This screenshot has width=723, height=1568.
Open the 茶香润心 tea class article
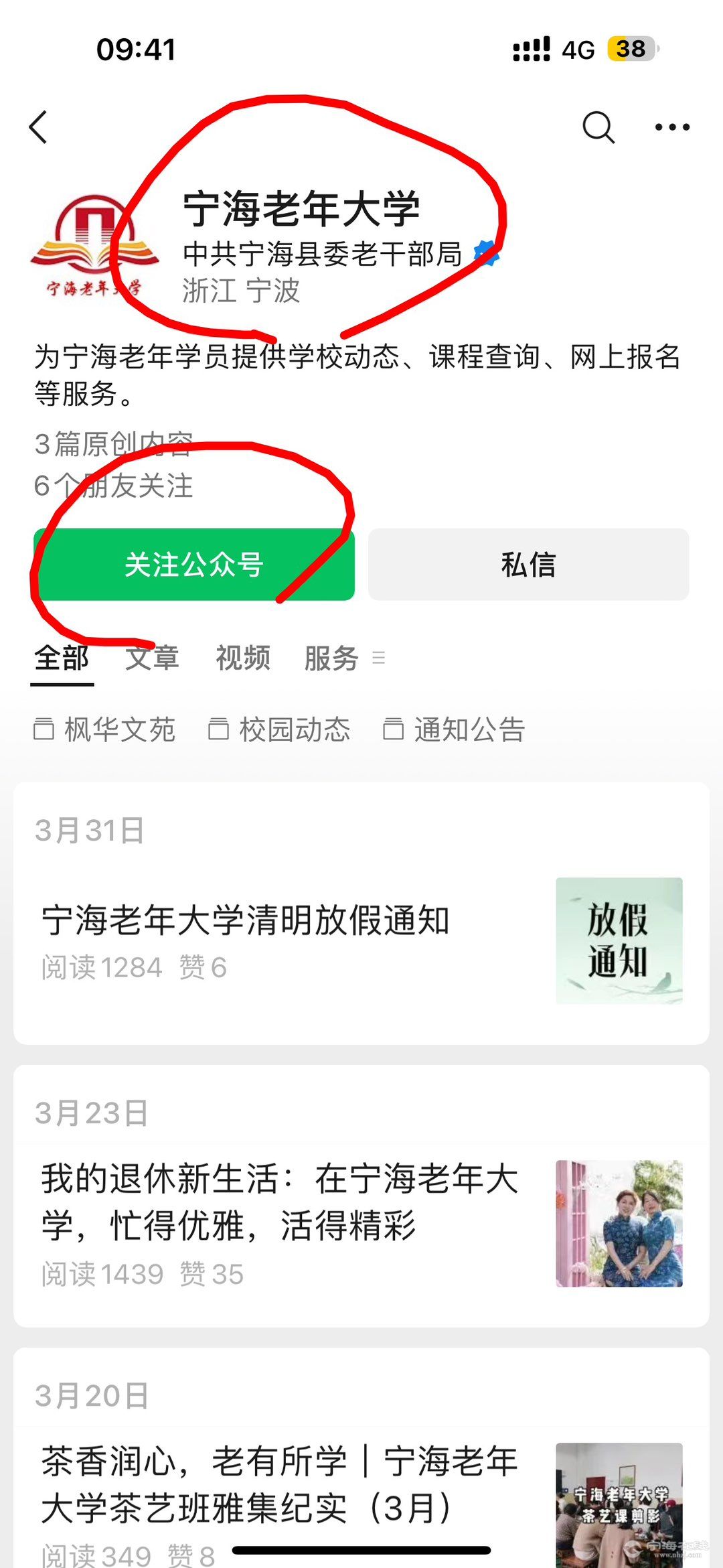point(280,1484)
